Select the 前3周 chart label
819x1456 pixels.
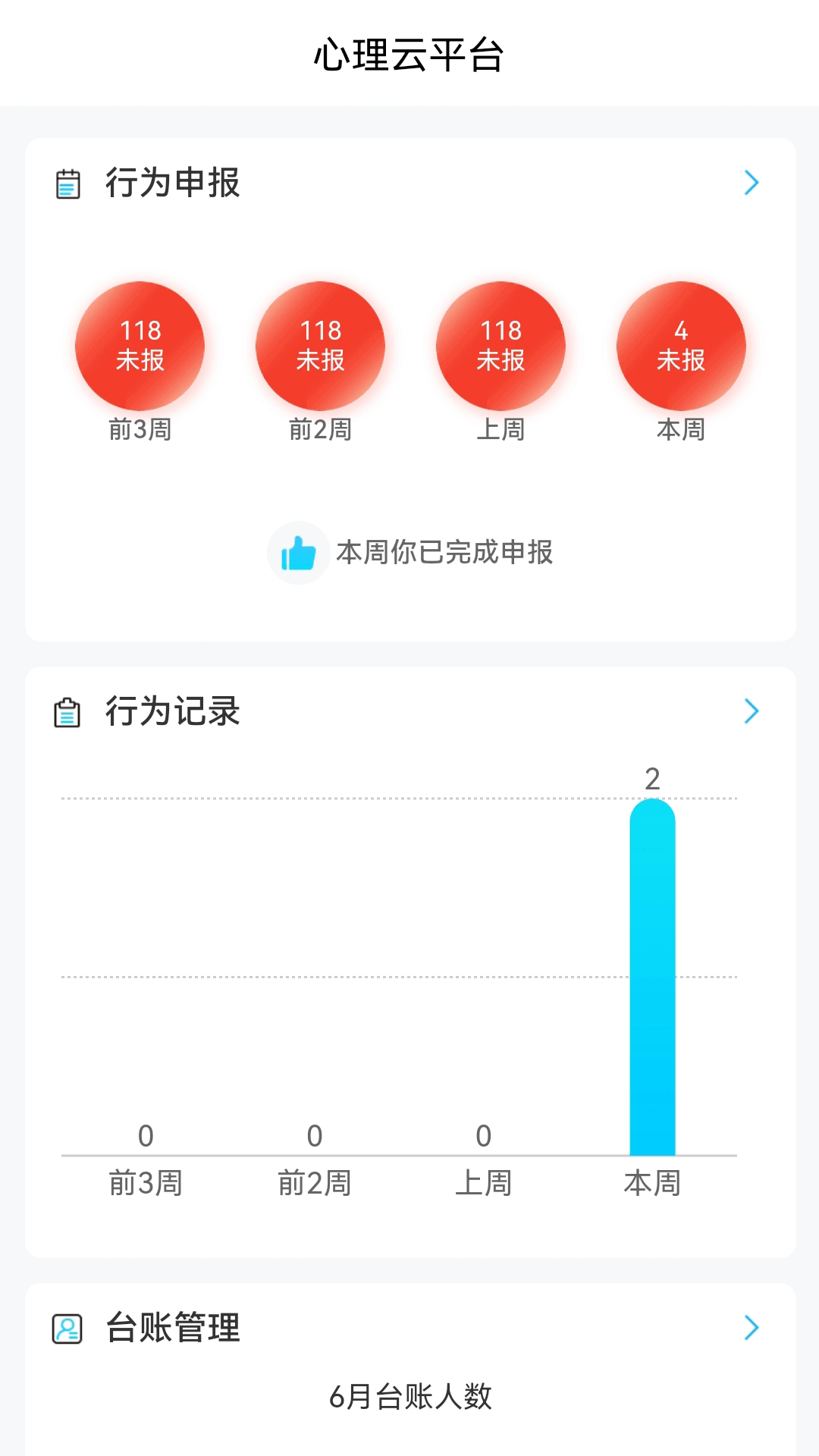146,1181
